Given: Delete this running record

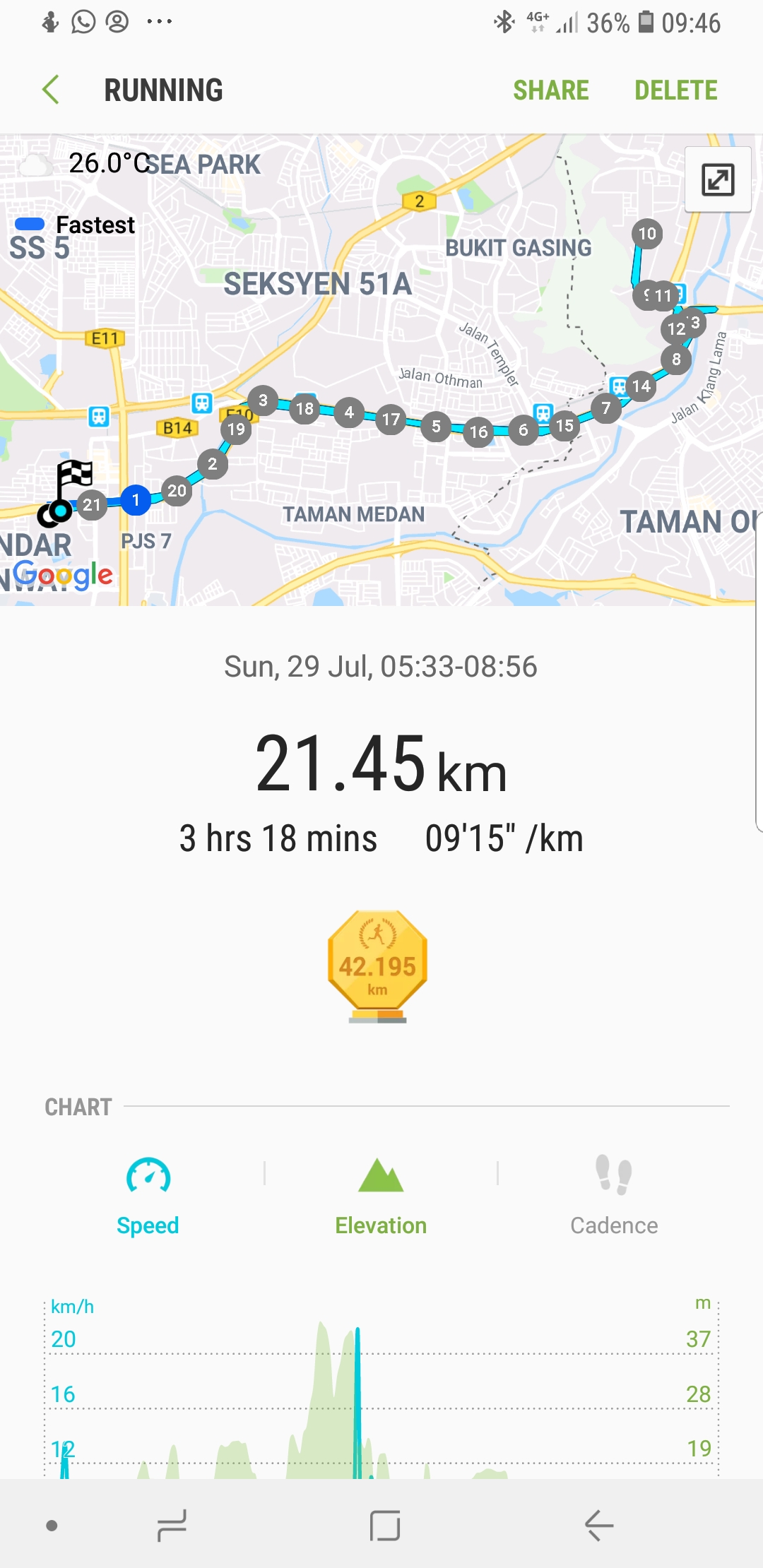Looking at the screenshot, I should (x=676, y=90).
